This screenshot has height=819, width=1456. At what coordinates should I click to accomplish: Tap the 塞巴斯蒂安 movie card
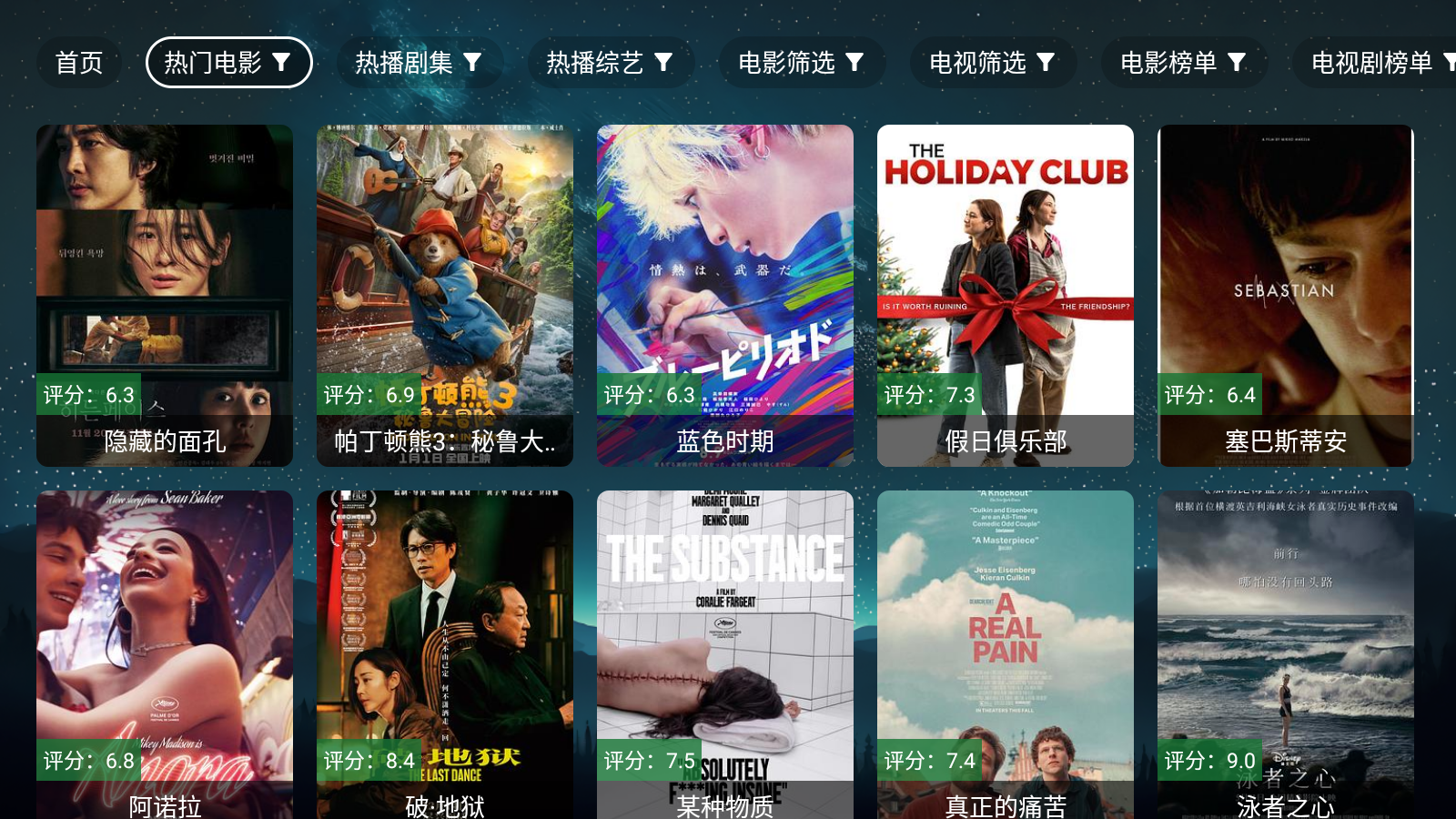point(1286,295)
